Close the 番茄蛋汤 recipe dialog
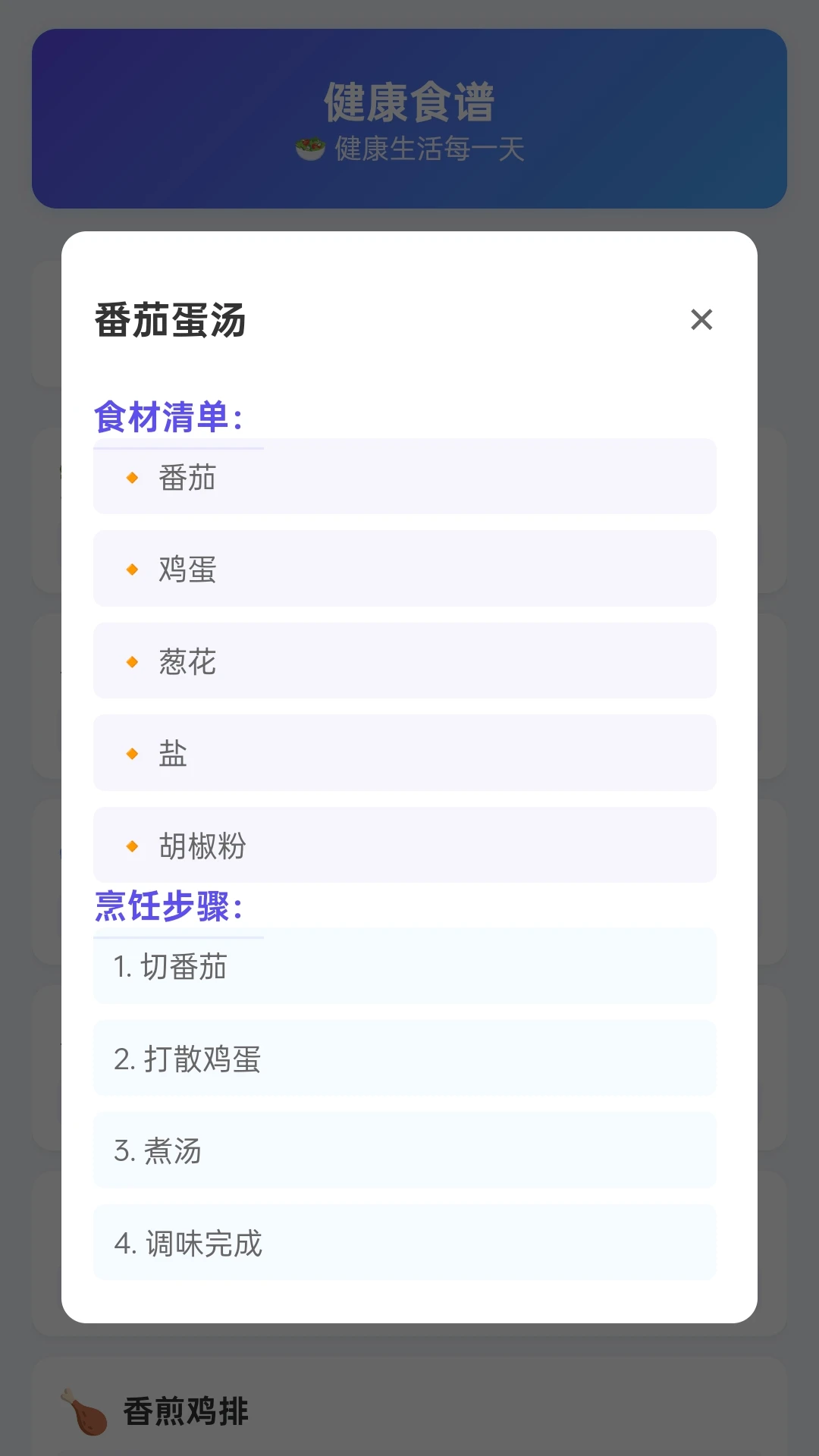The image size is (819, 1456). 701,320
